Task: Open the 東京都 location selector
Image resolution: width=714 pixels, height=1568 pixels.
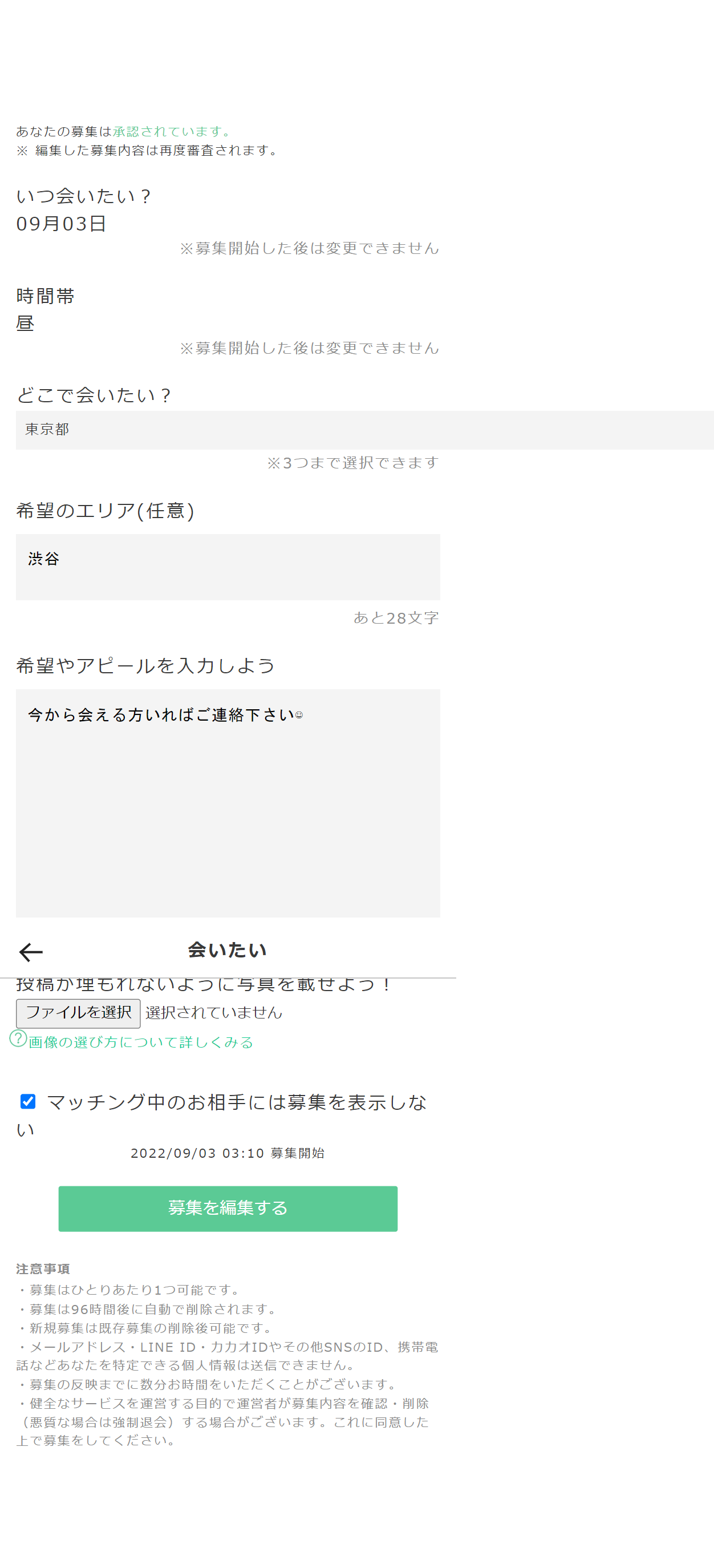Action: pyautogui.click(x=364, y=430)
